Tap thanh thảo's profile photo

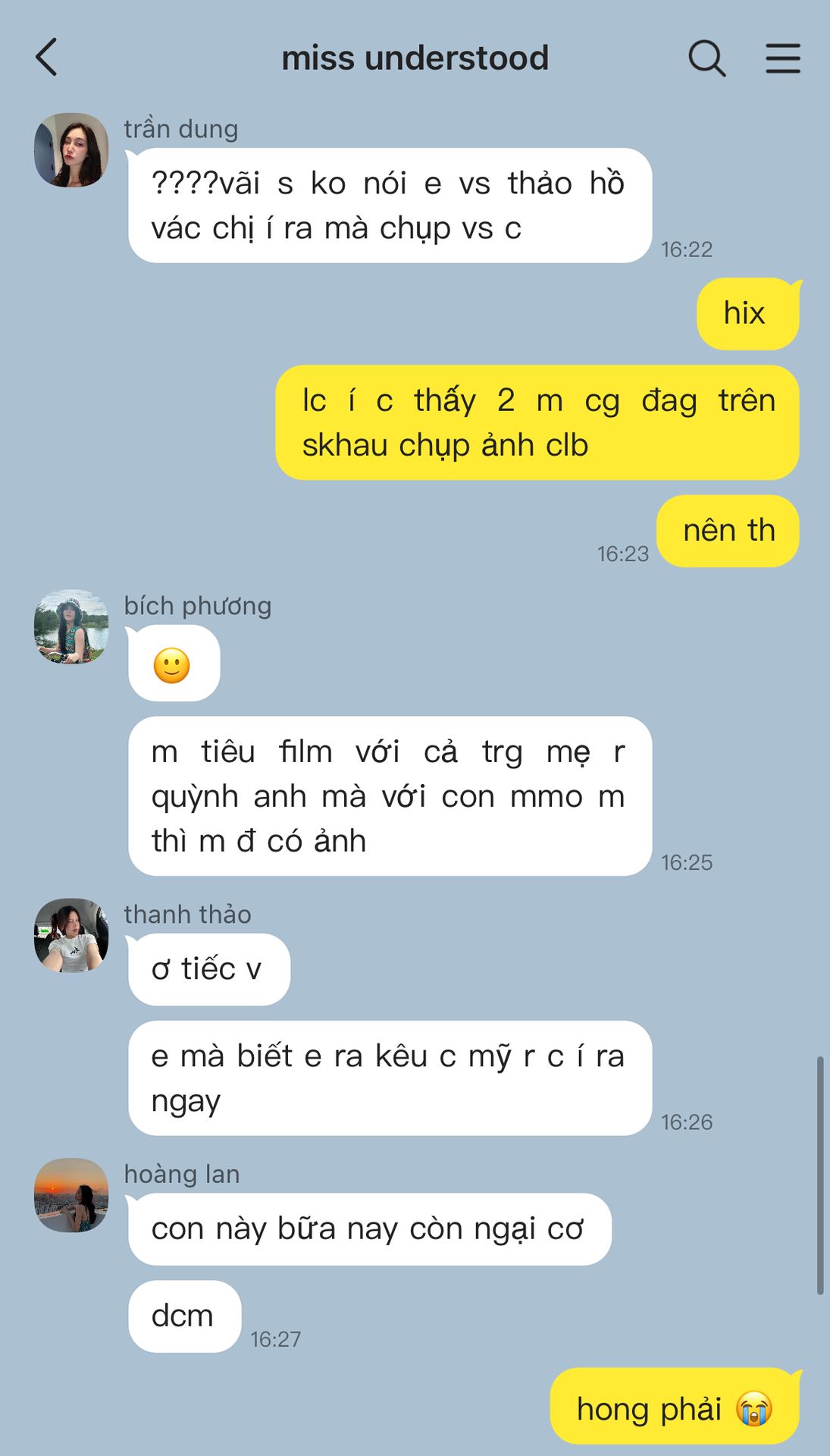coord(71,936)
